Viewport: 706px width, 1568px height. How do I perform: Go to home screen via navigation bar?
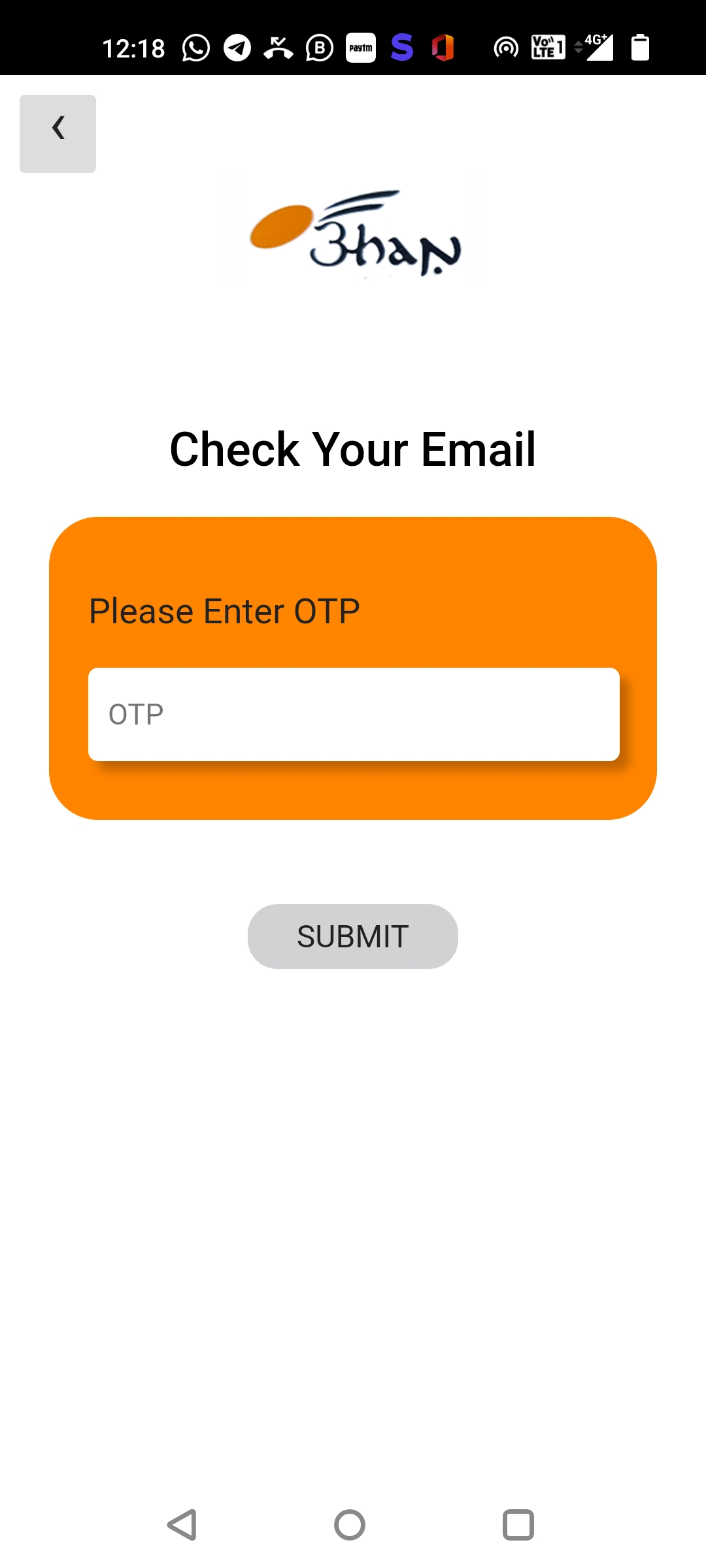[x=350, y=1525]
